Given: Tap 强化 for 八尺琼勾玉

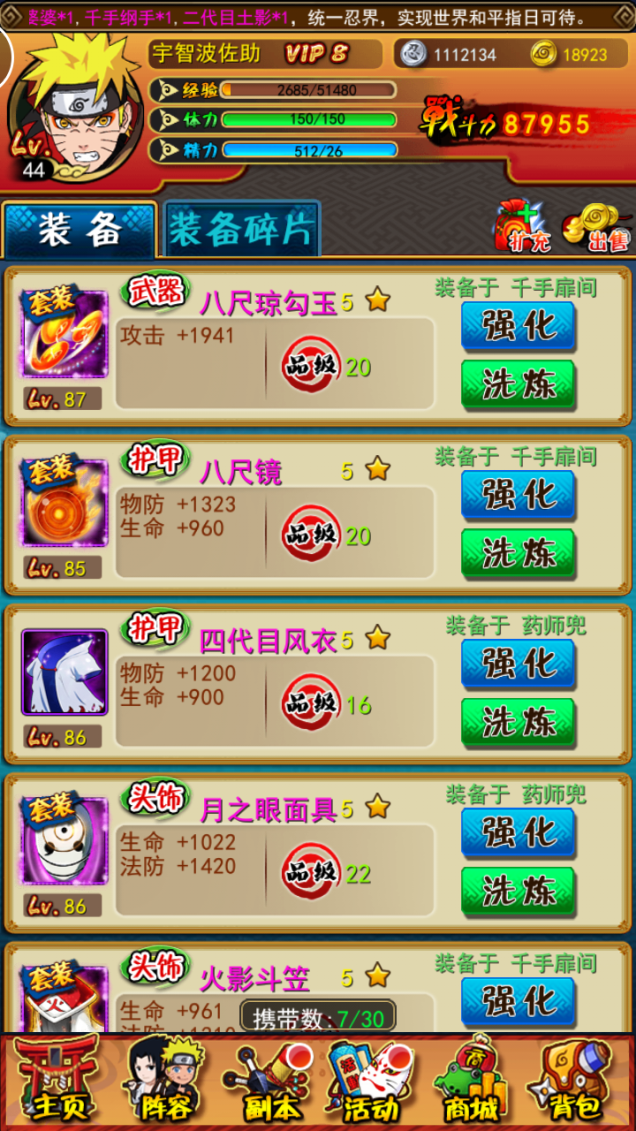Looking at the screenshot, I should coord(518,326).
